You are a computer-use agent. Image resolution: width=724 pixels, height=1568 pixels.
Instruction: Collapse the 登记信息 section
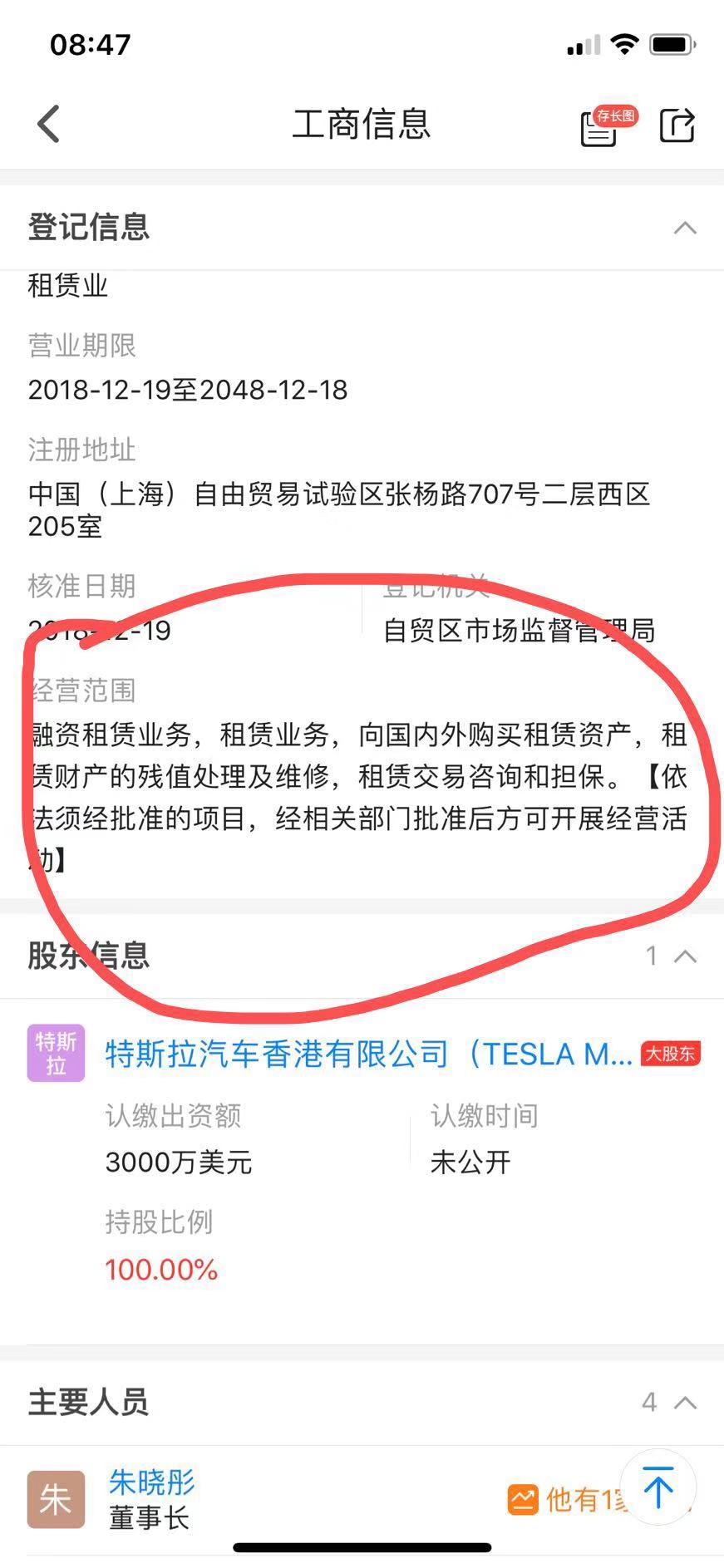pyautogui.click(x=685, y=228)
